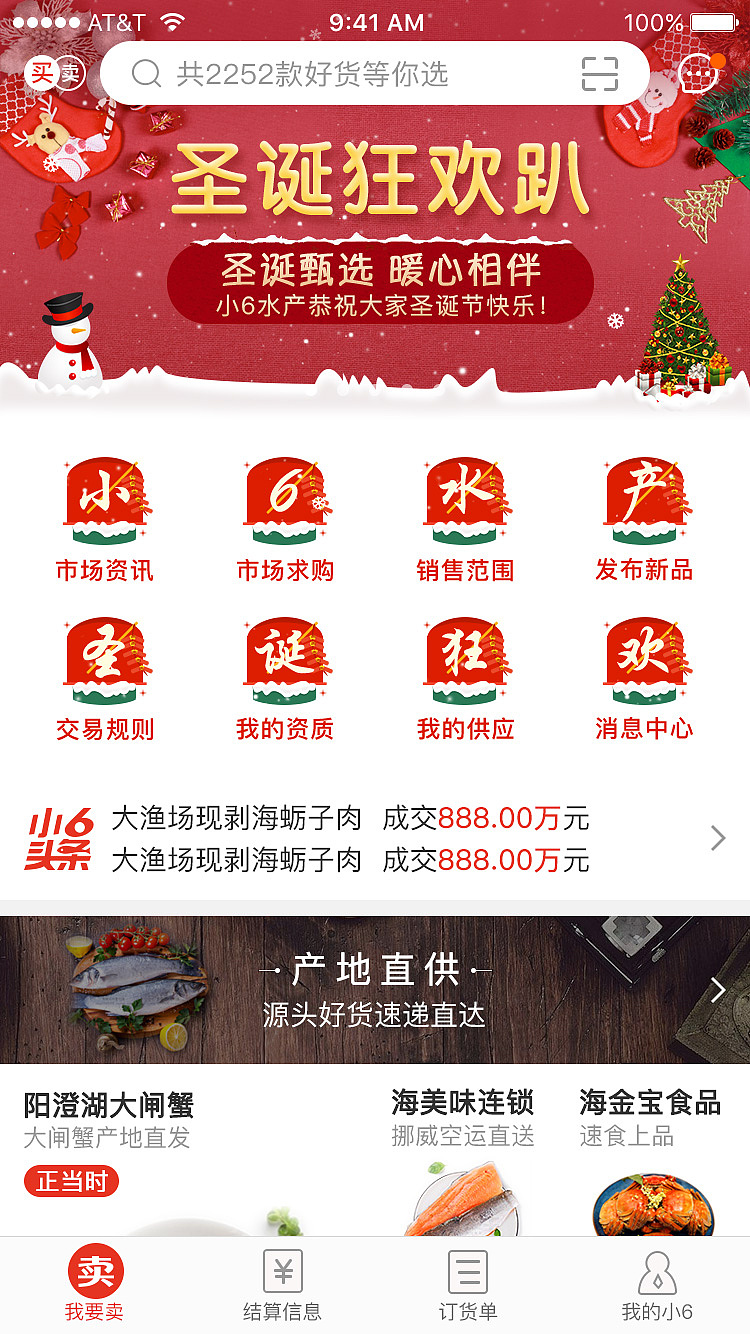Tap the 买卖 buy-sell switch badge
Screen dimensions: 750x1334
[x=55, y=73]
